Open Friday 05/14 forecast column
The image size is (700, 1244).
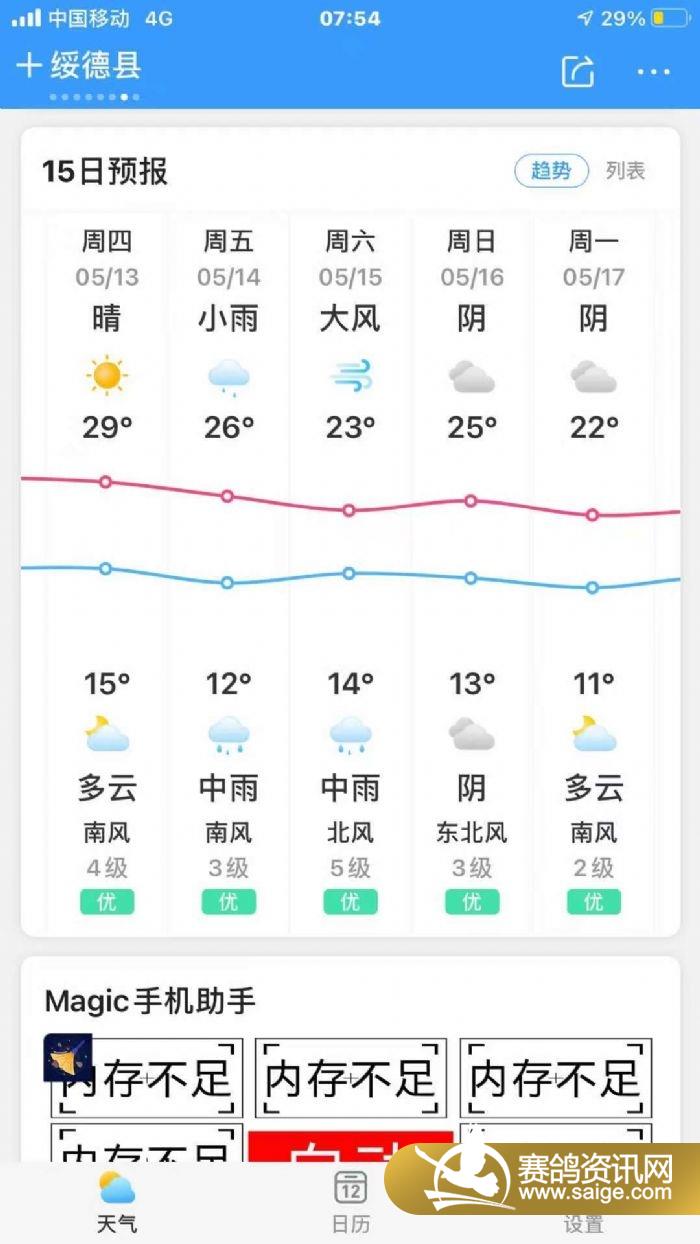tap(229, 572)
